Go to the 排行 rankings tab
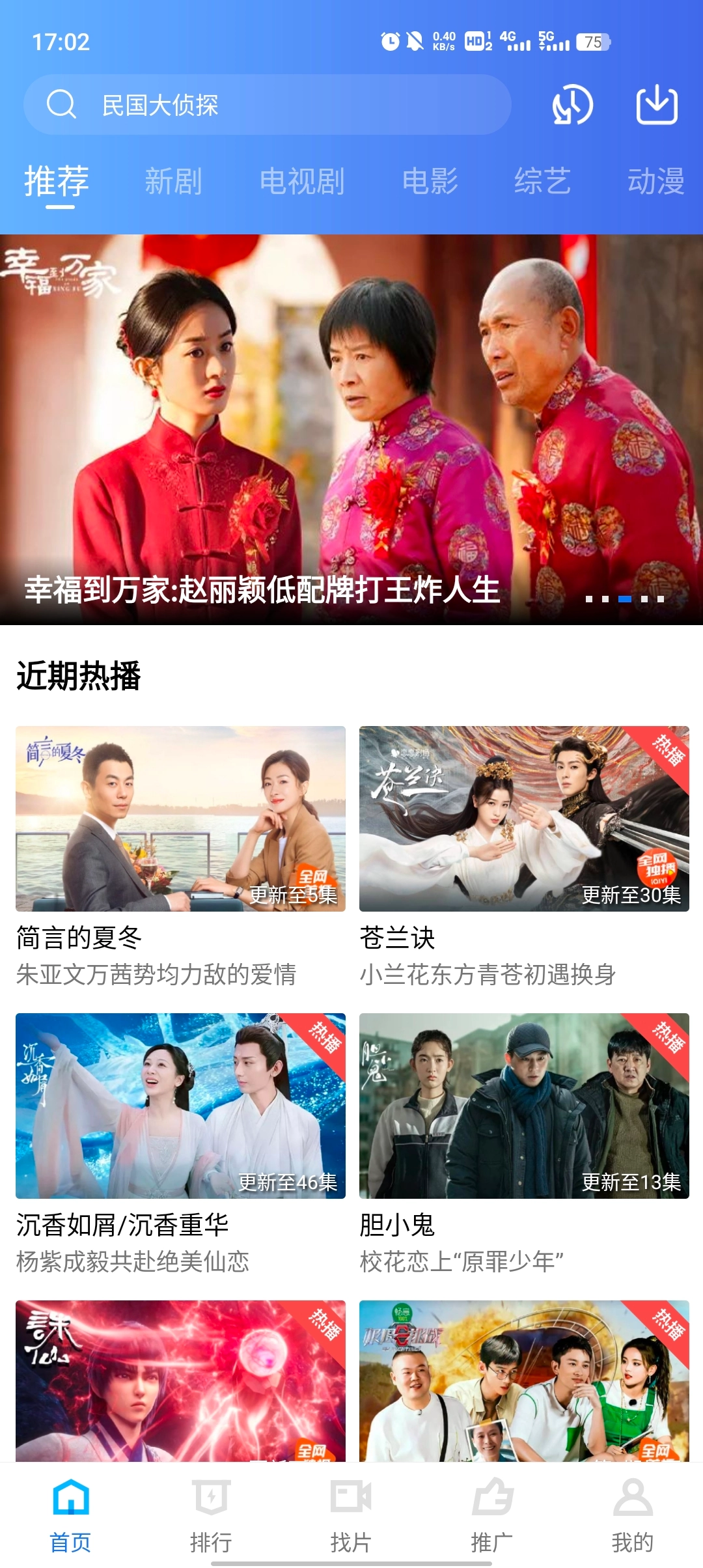Screen dimensions: 703x1568 211,1515
